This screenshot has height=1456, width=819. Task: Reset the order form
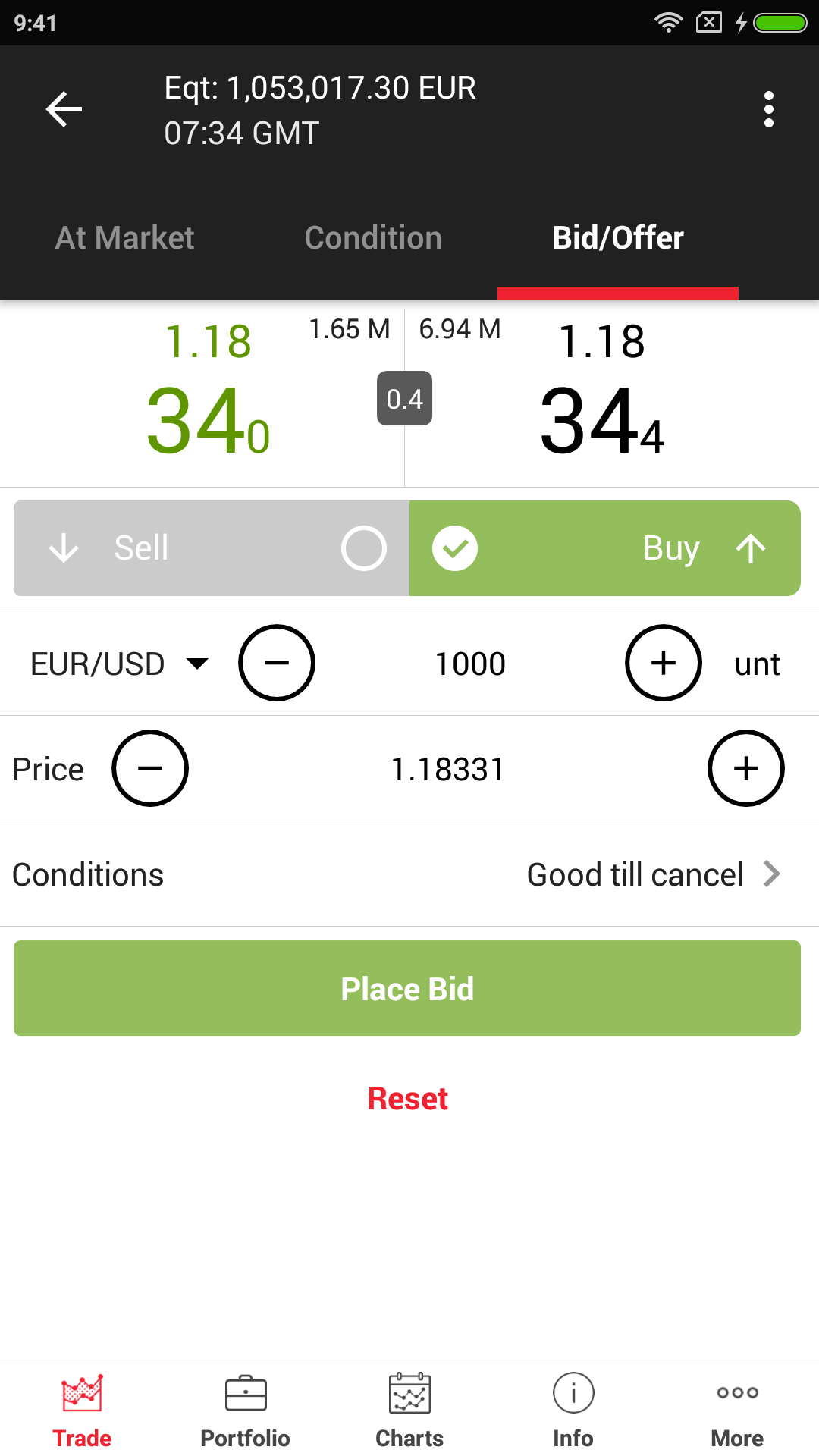click(407, 1099)
